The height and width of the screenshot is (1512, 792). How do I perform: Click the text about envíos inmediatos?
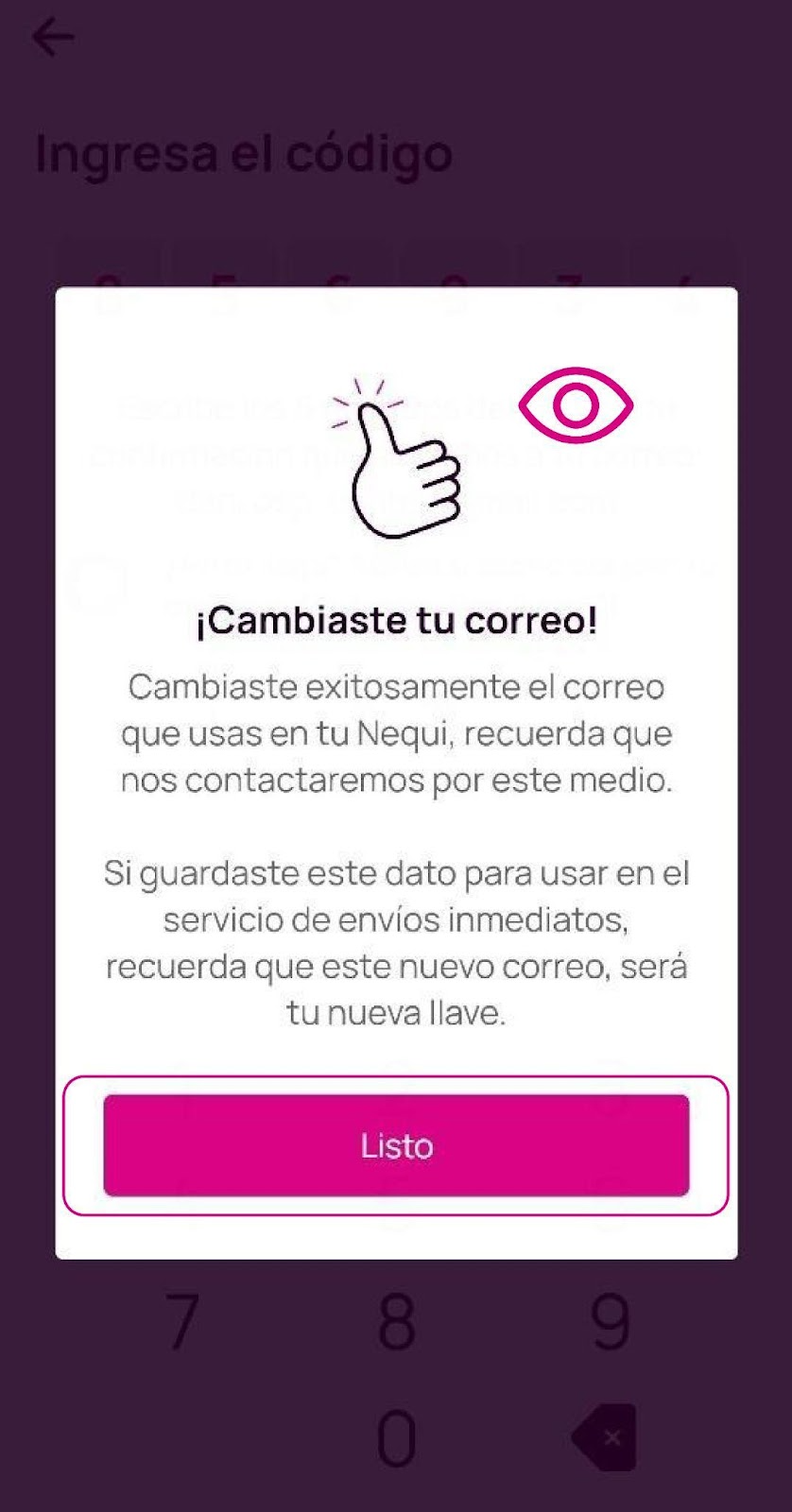(396, 945)
